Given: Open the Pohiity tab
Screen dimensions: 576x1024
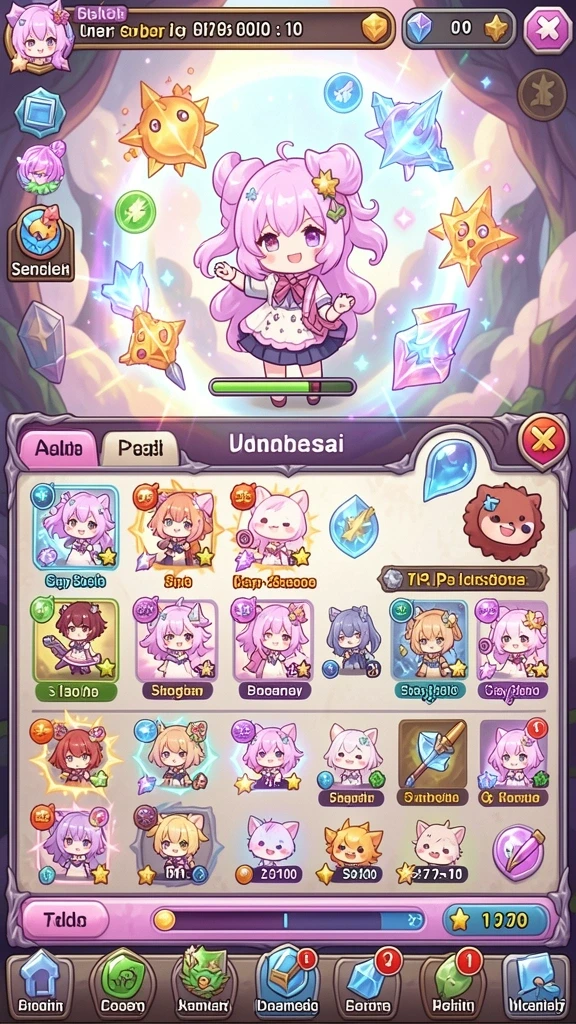Looking at the screenshot, I should tap(451, 985).
